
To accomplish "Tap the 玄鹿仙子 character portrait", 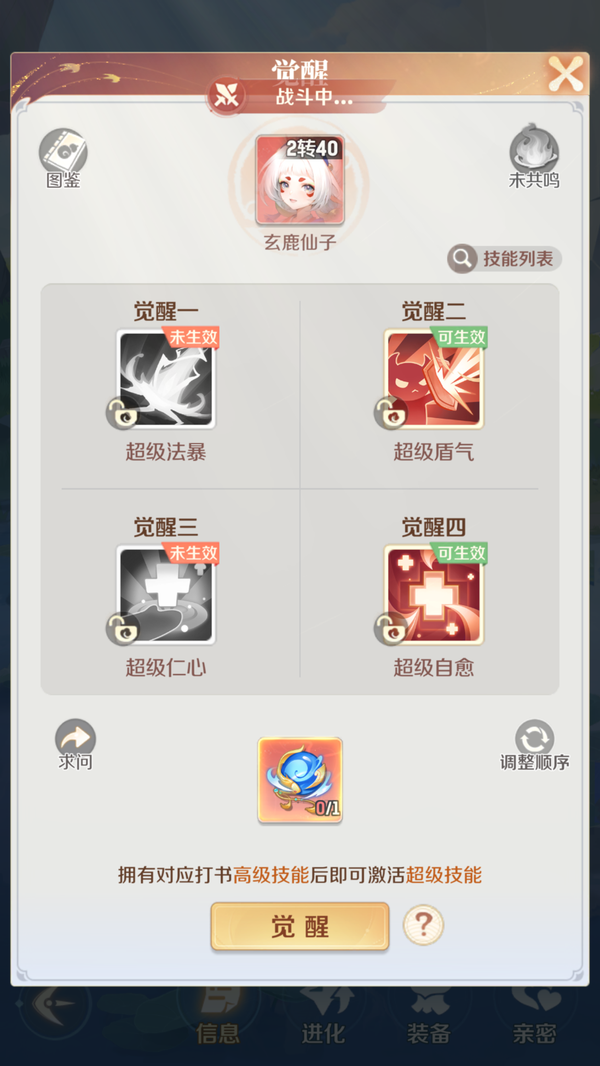I will [x=300, y=180].
